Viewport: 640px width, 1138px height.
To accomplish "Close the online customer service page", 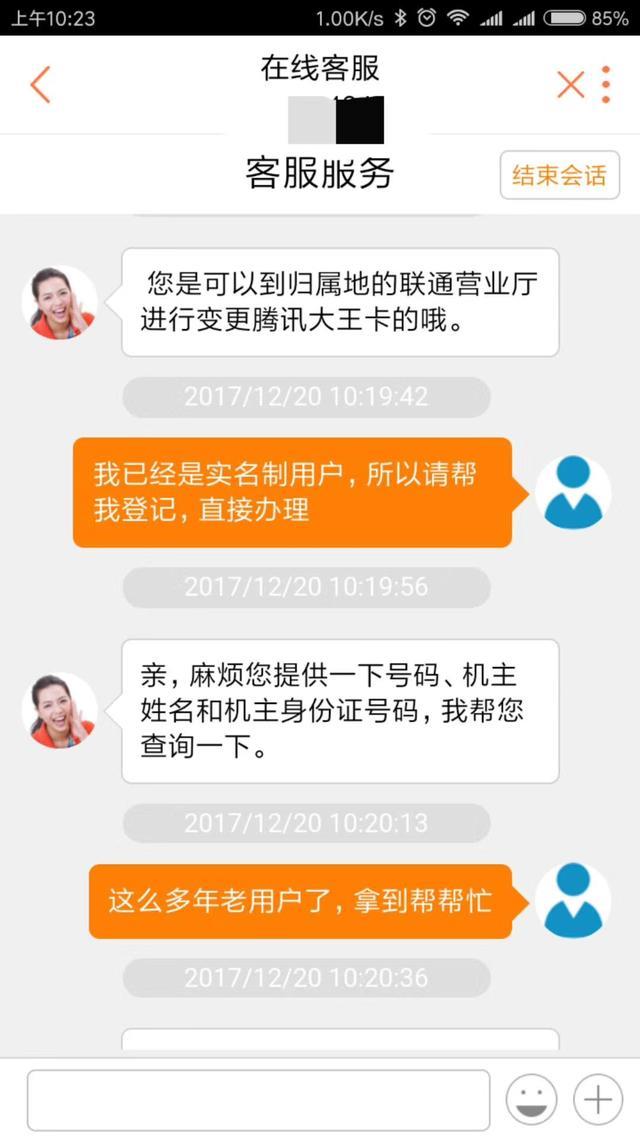I will point(570,85).
